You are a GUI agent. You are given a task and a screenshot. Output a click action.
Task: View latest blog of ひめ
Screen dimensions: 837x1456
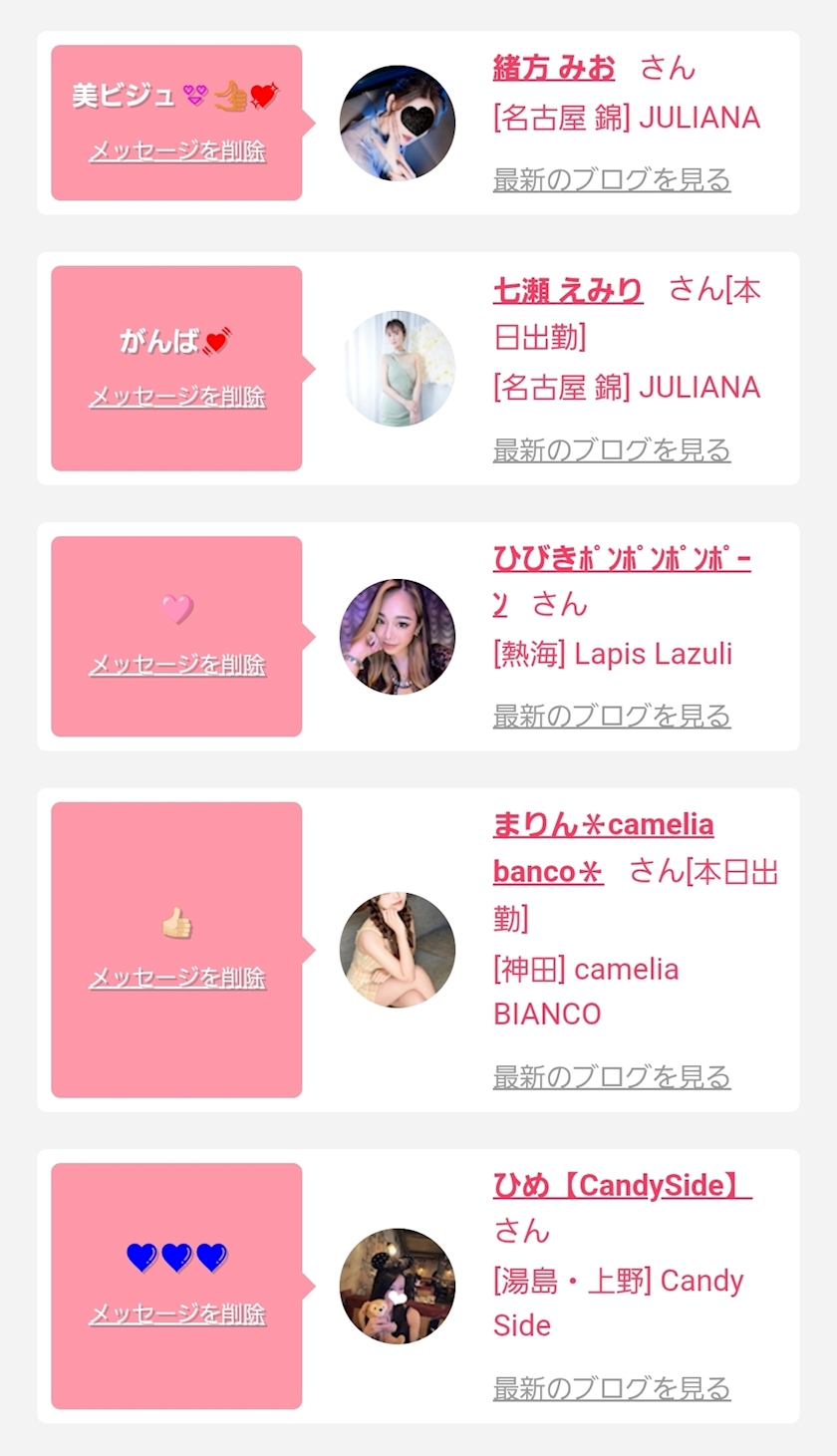pos(612,1387)
